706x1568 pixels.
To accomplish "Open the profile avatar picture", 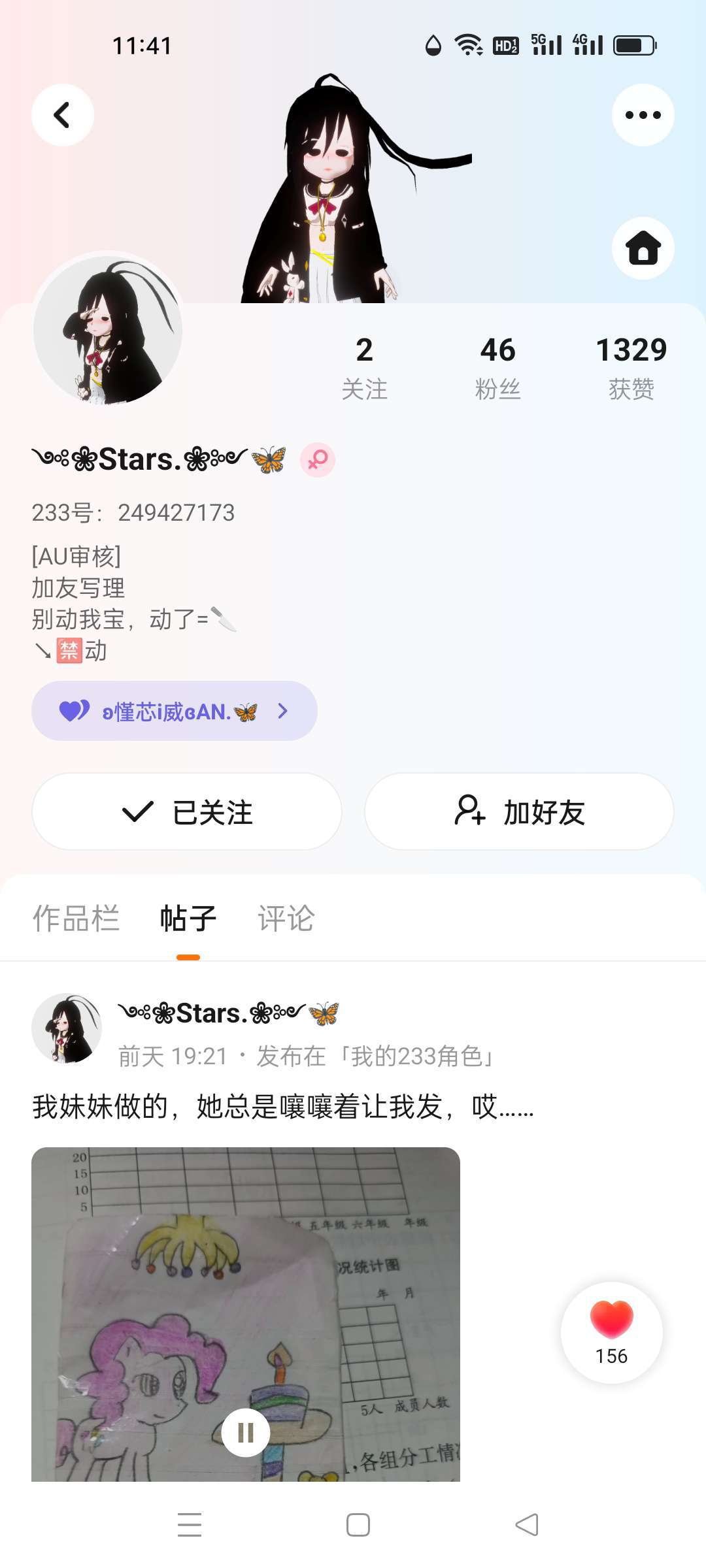I will coord(108,330).
